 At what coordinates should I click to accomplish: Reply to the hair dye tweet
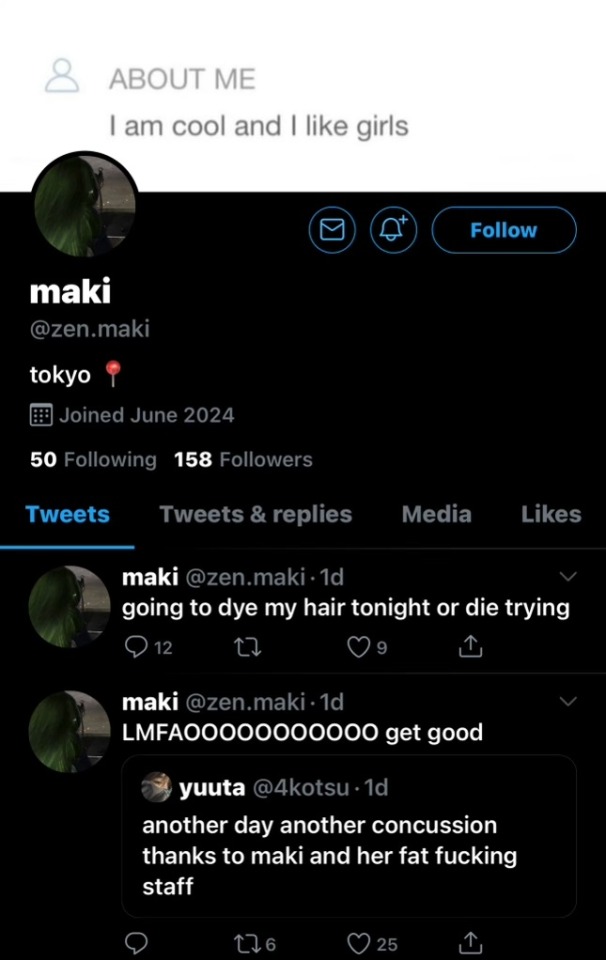pyautogui.click(x=137, y=647)
